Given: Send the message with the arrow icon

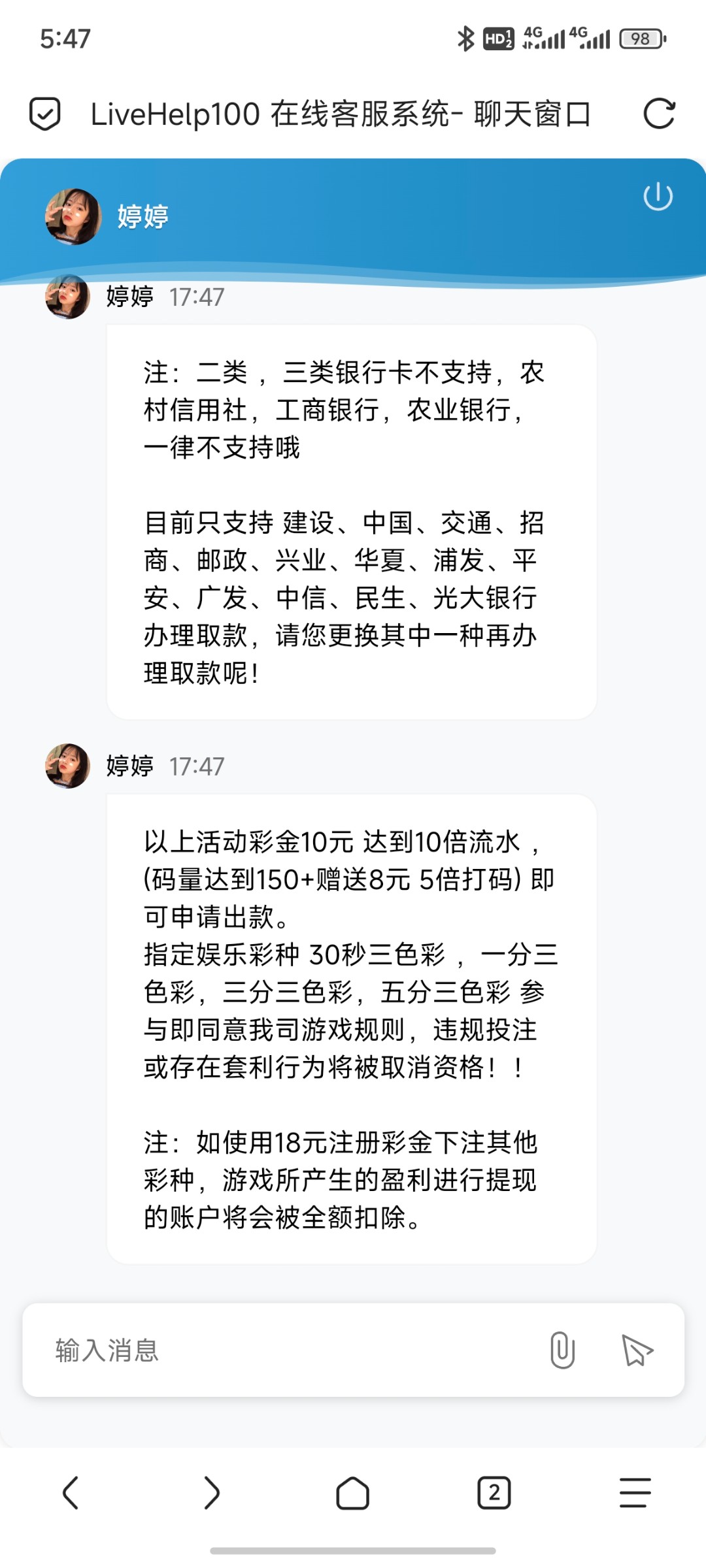Looking at the screenshot, I should [637, 1350].
